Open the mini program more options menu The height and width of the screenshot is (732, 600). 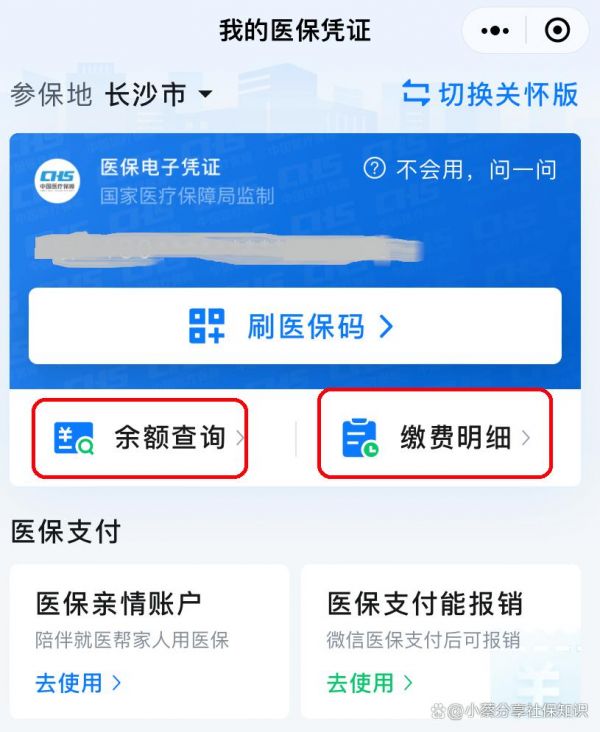[x=494, y=31]
